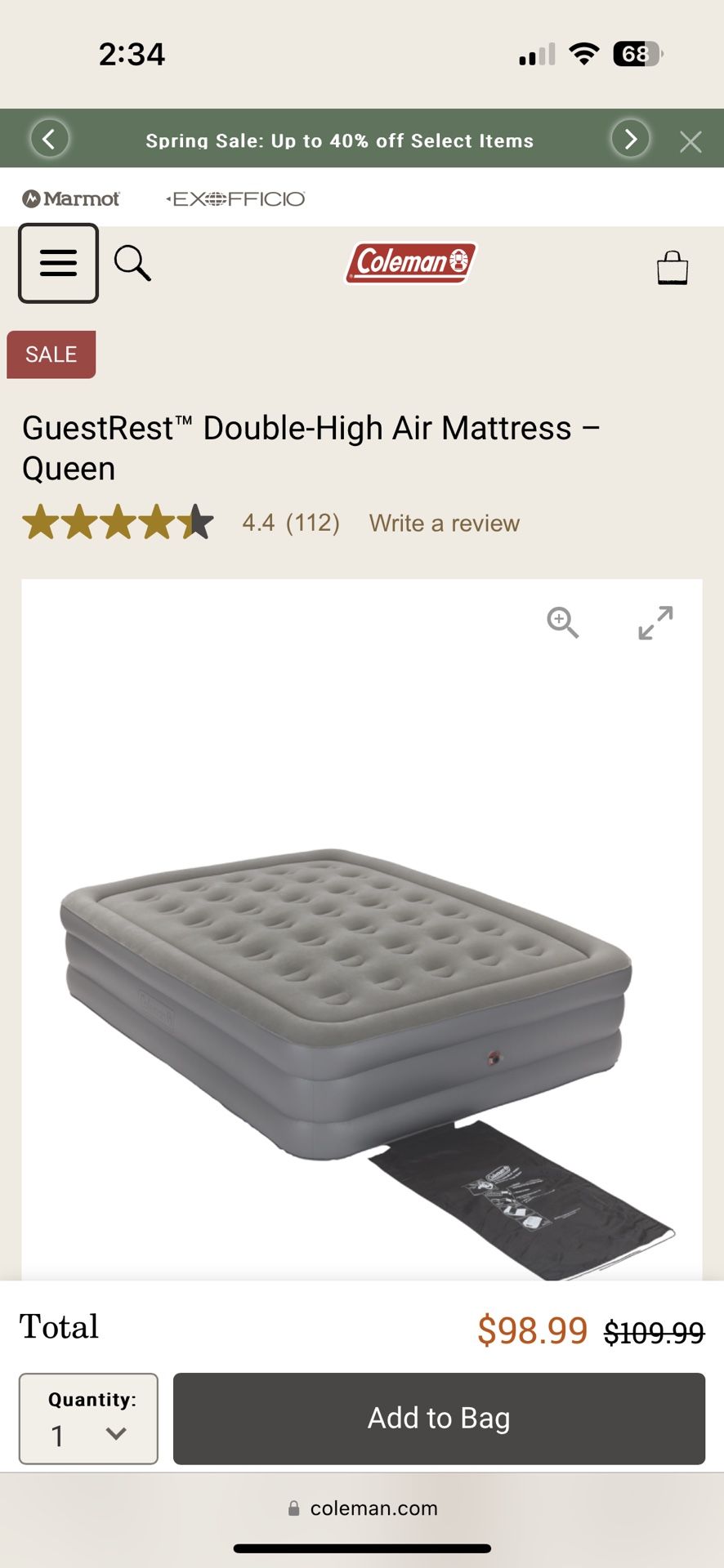Viewport: 724px width, 1568px height.
Task: Tap Write a review link
Action: 444,523
